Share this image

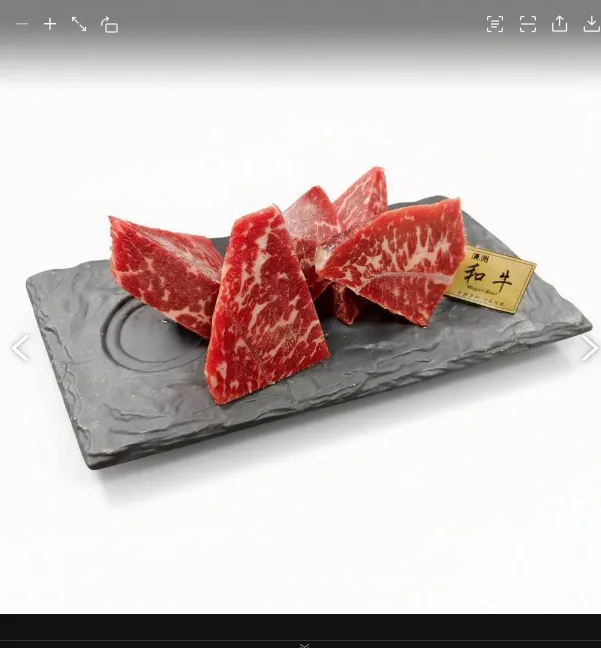click(x=560, y=24)
